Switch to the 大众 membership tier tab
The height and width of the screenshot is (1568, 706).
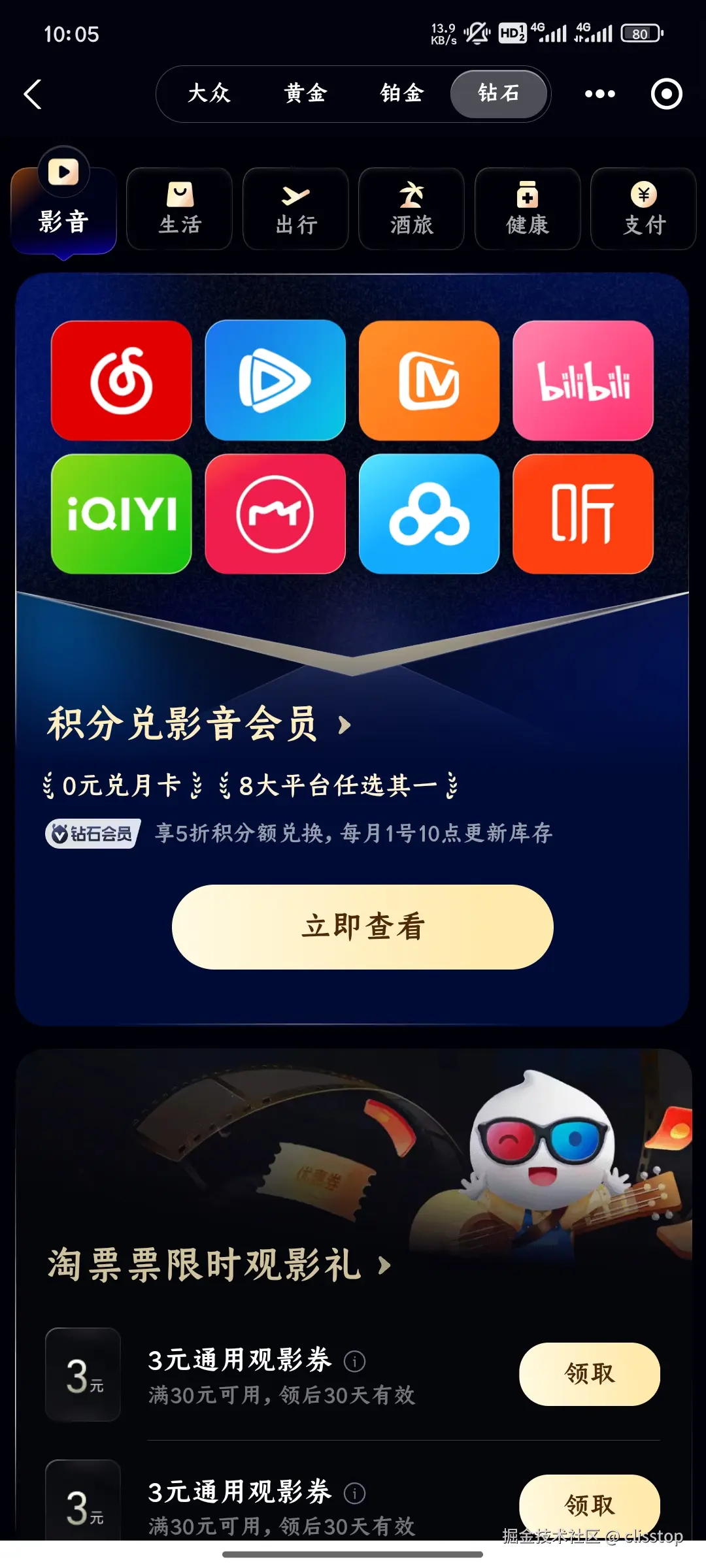click(209, 93)
